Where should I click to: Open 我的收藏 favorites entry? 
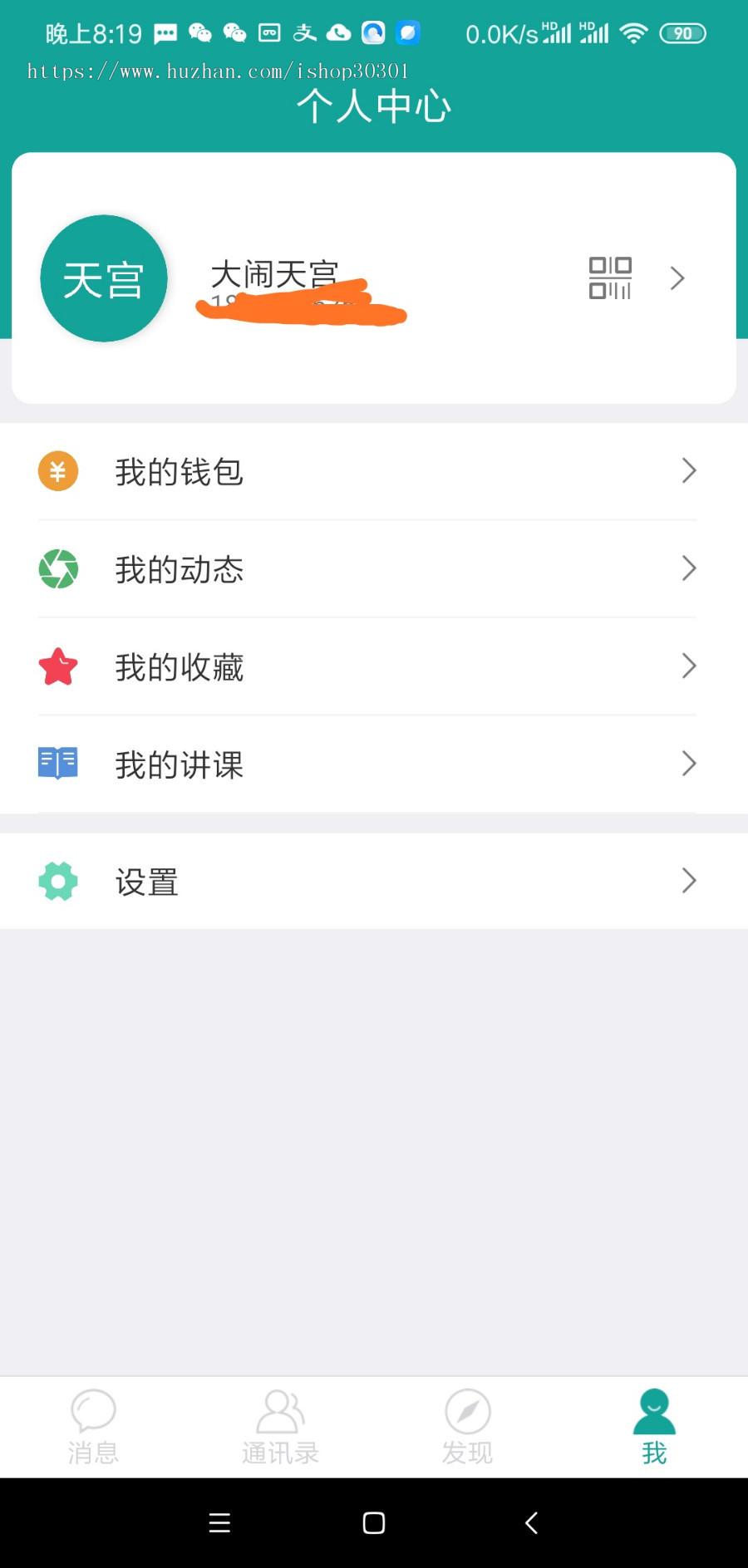[x=180, y=666]
